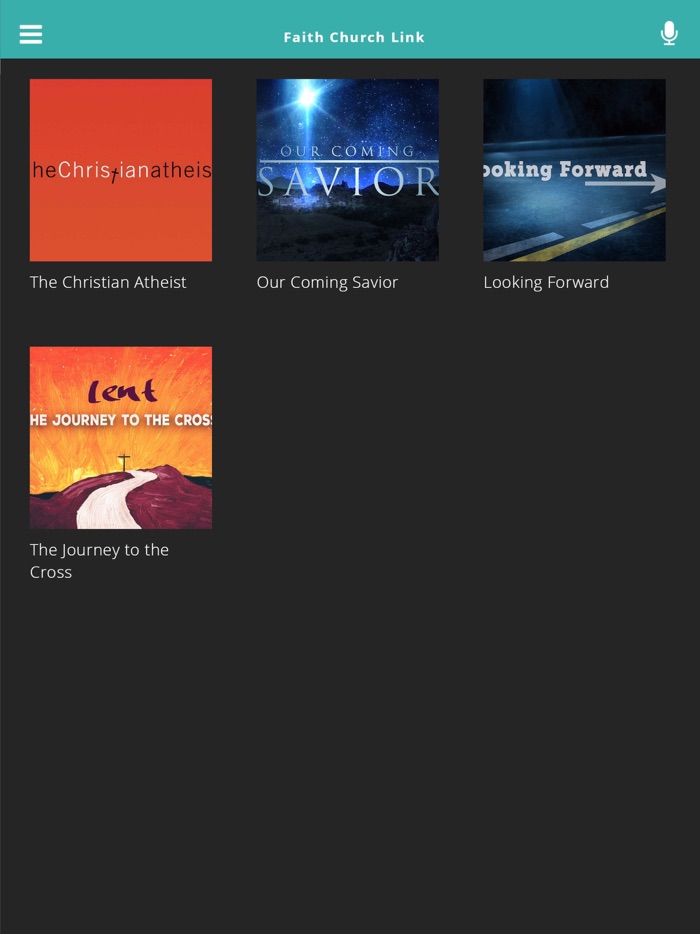Select the Our Coming Savior series
This screenshot has height=934, width=700.
click(x=347, y=170)
